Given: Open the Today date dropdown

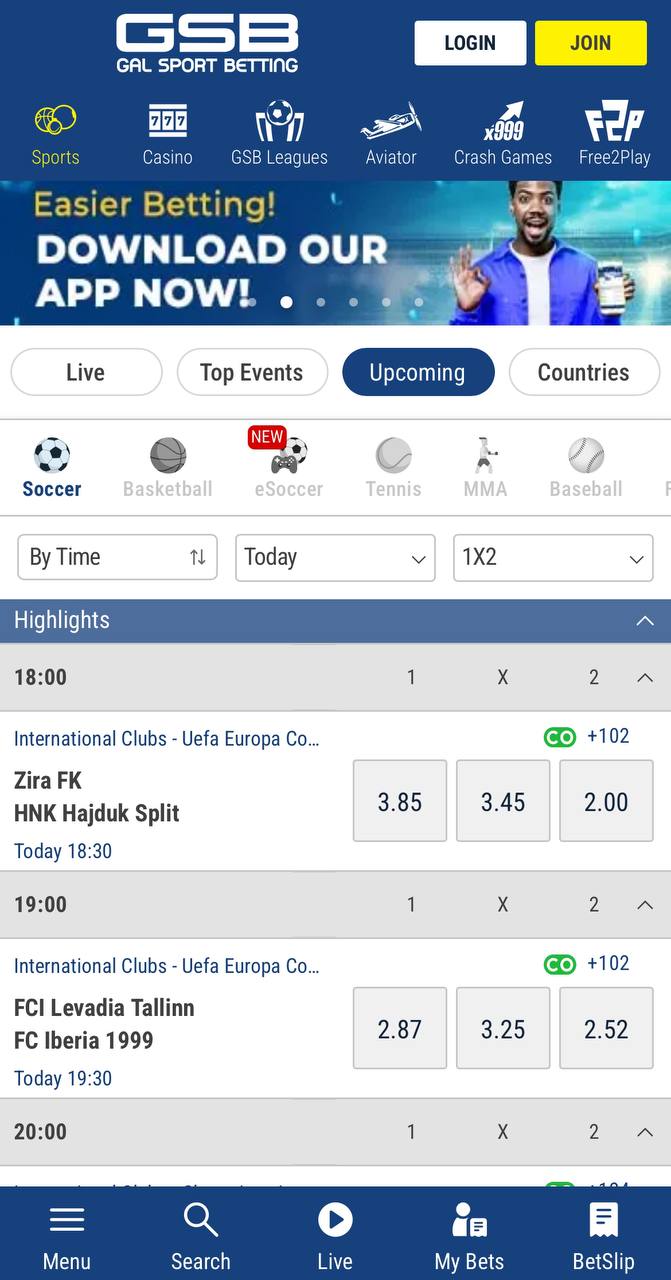Looking at the screenshot, I should [x=335, y=557].
